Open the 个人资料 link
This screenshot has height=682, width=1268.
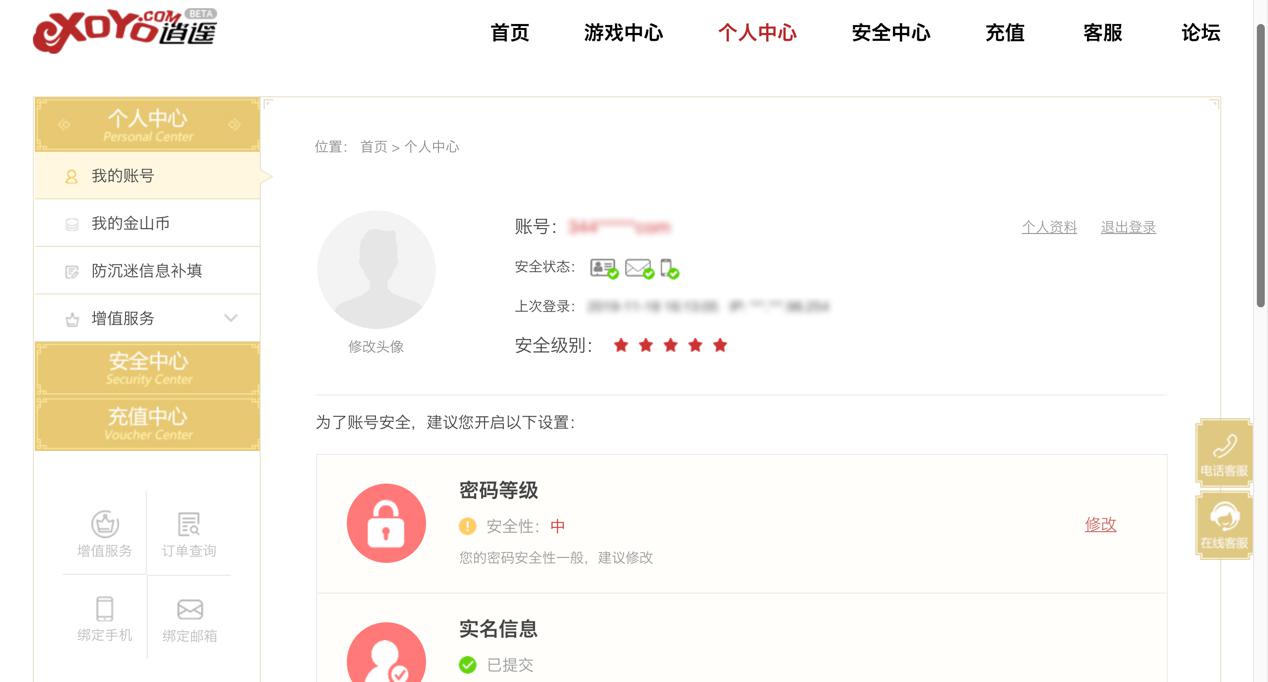(x=1048, y=227)
